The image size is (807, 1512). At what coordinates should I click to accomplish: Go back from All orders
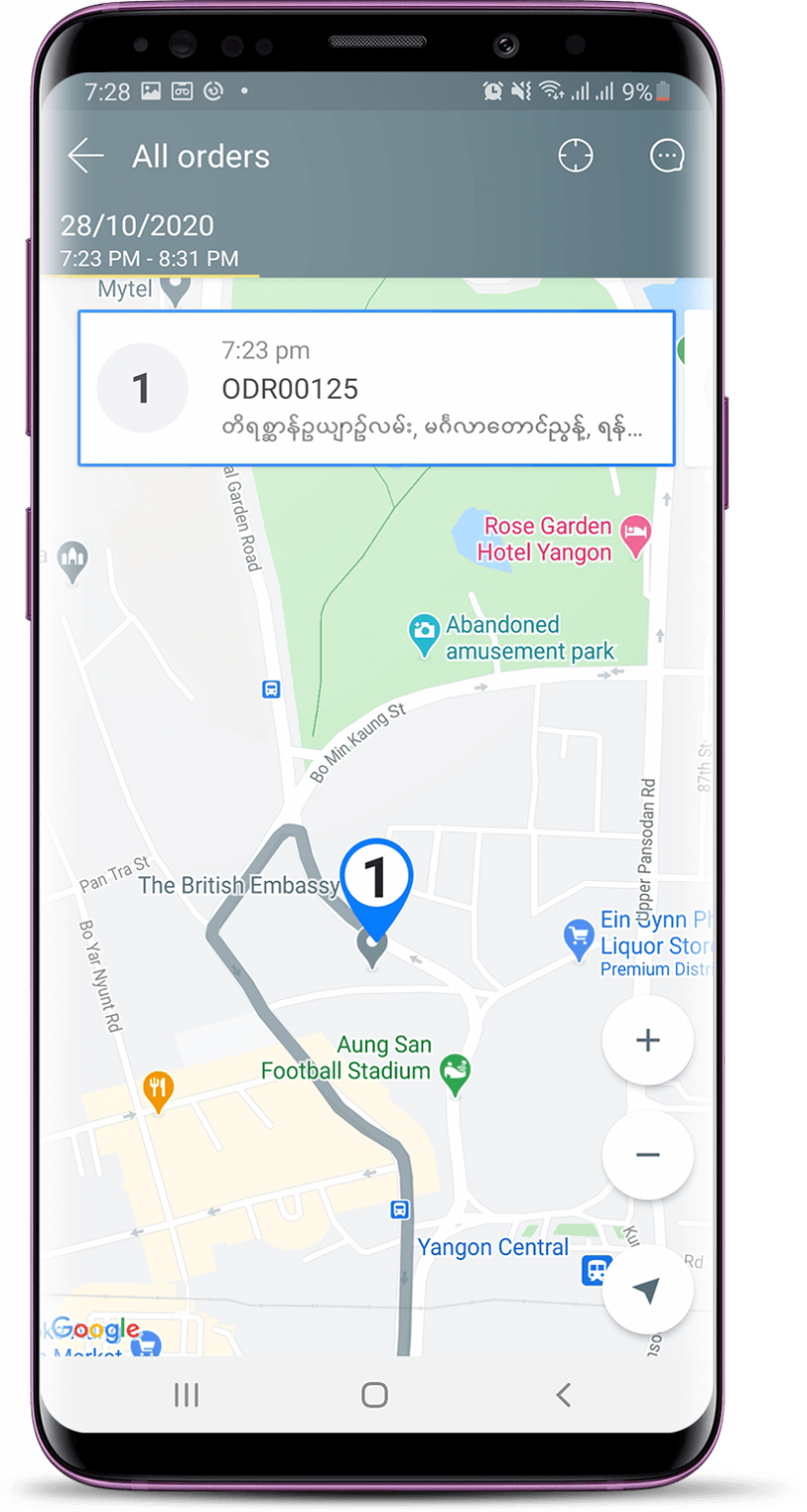86,156
